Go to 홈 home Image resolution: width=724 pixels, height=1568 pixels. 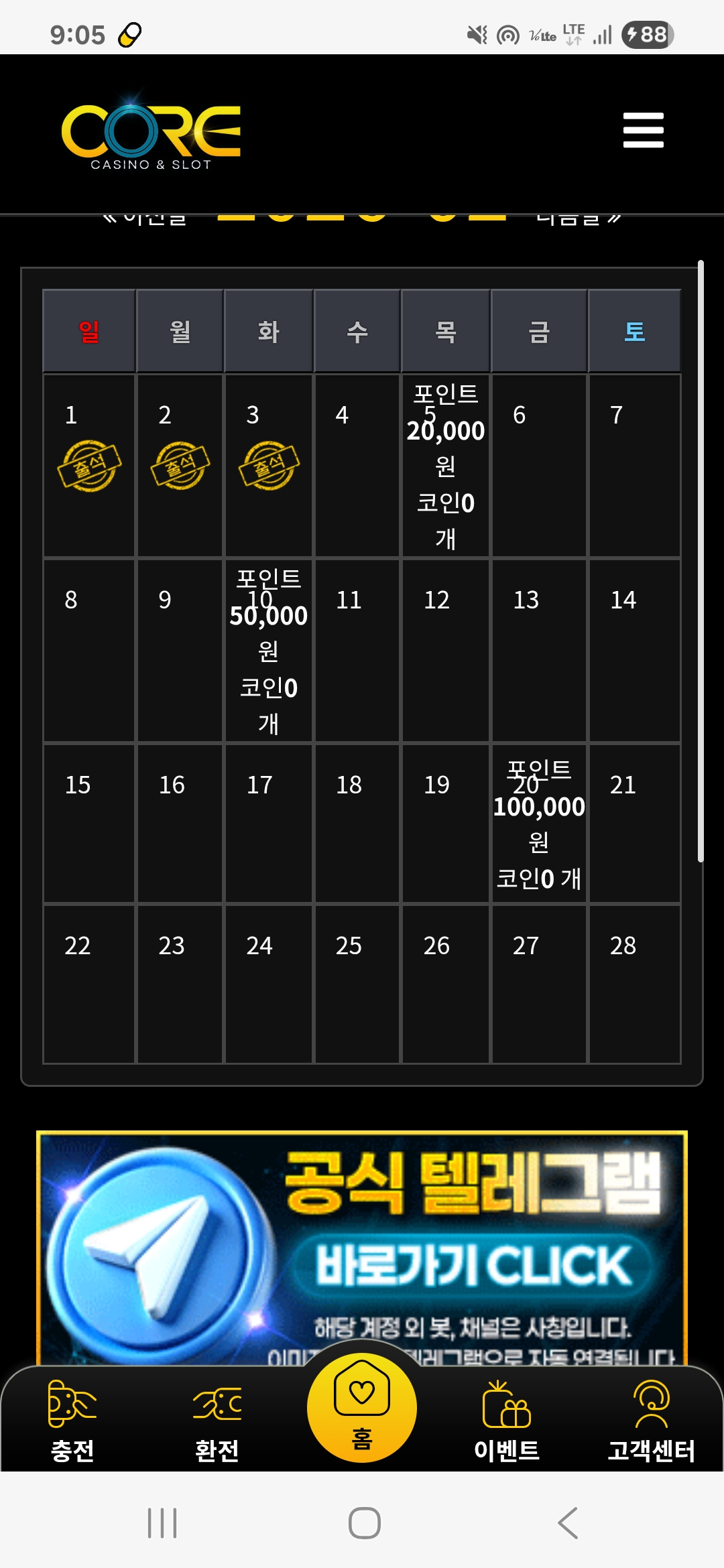point(362,1407)
